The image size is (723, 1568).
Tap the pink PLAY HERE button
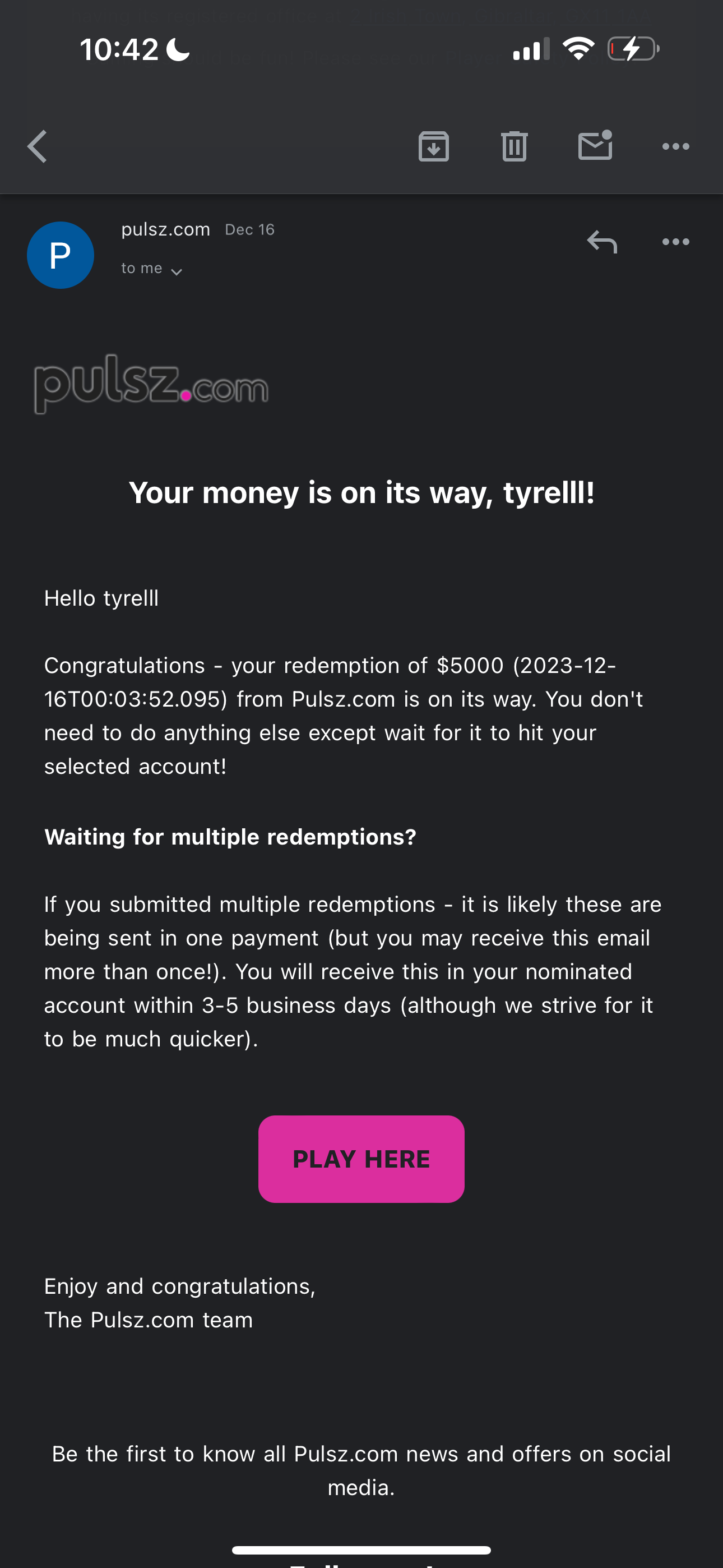[361, 1159]
